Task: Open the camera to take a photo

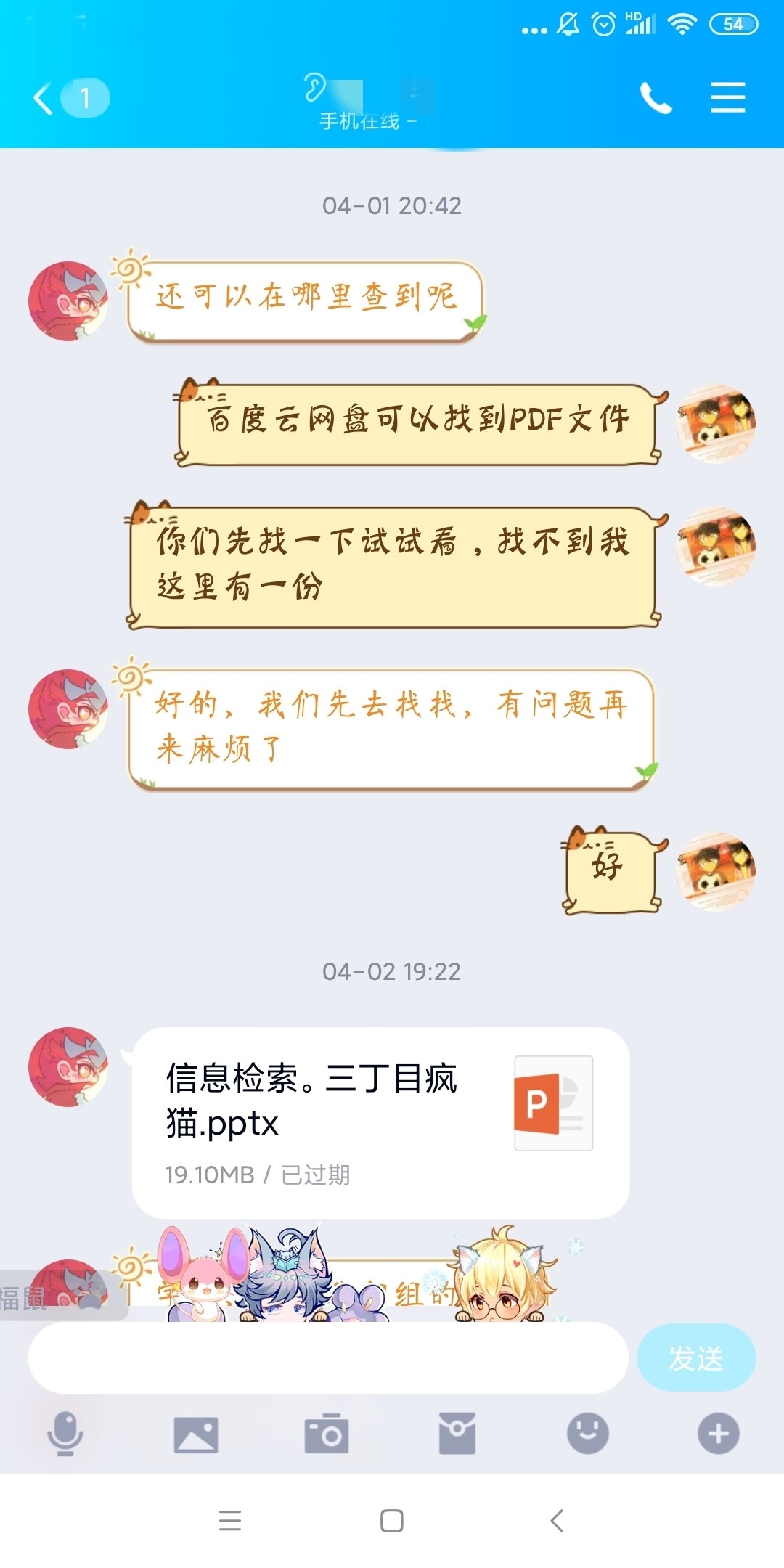Action: coord(327,1434)
